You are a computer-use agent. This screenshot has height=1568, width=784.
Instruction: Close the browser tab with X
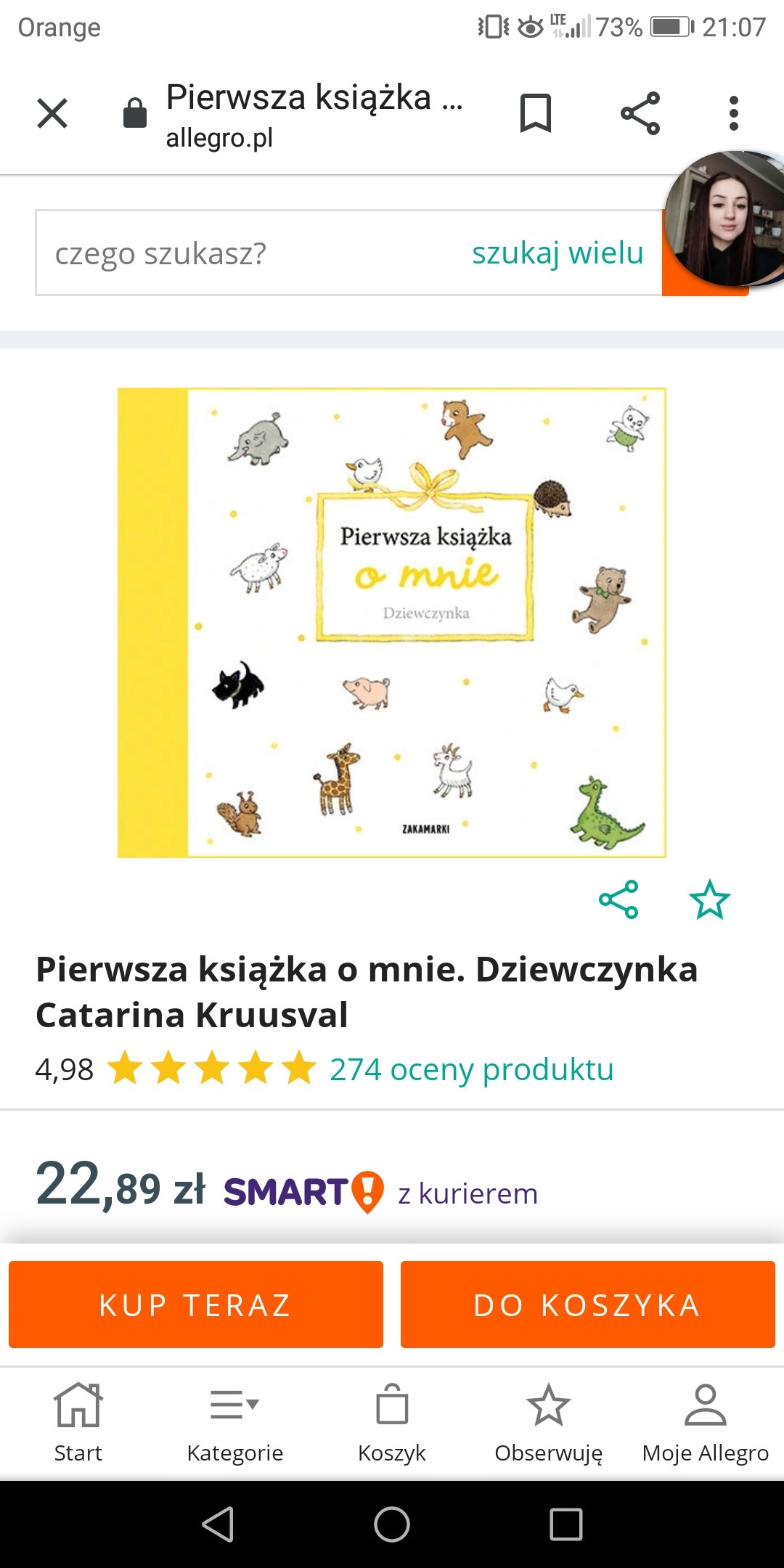tap(52, 113)
